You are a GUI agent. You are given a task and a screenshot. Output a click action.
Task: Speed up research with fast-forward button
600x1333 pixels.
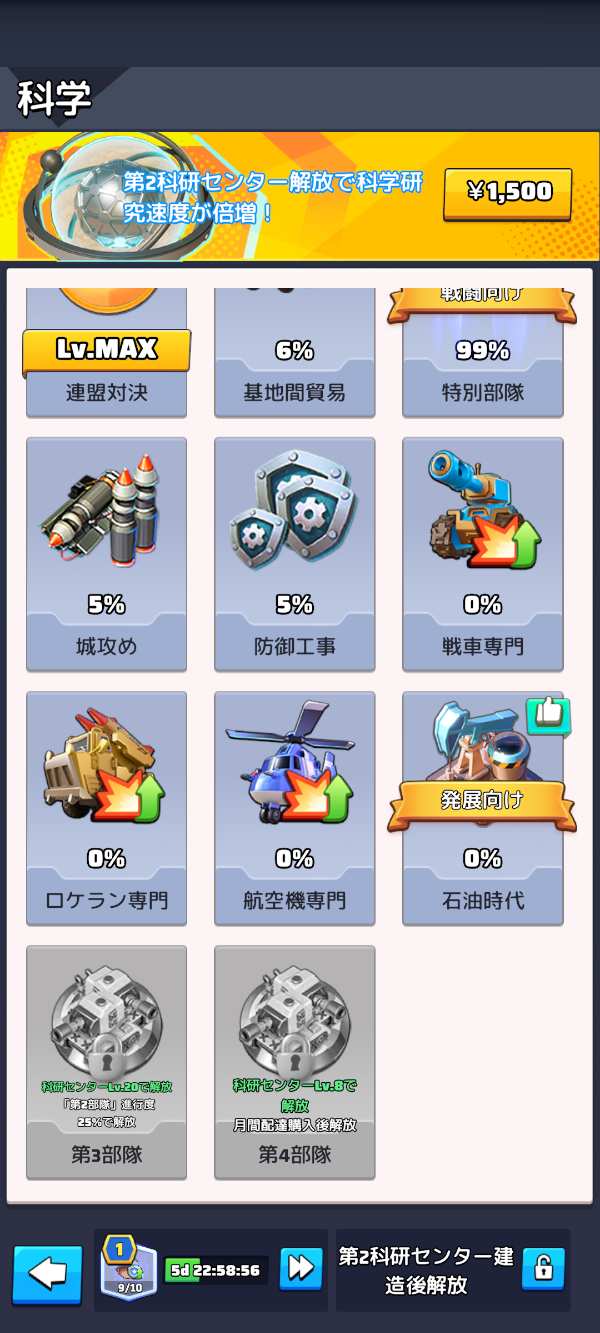tap(301, 1270)
